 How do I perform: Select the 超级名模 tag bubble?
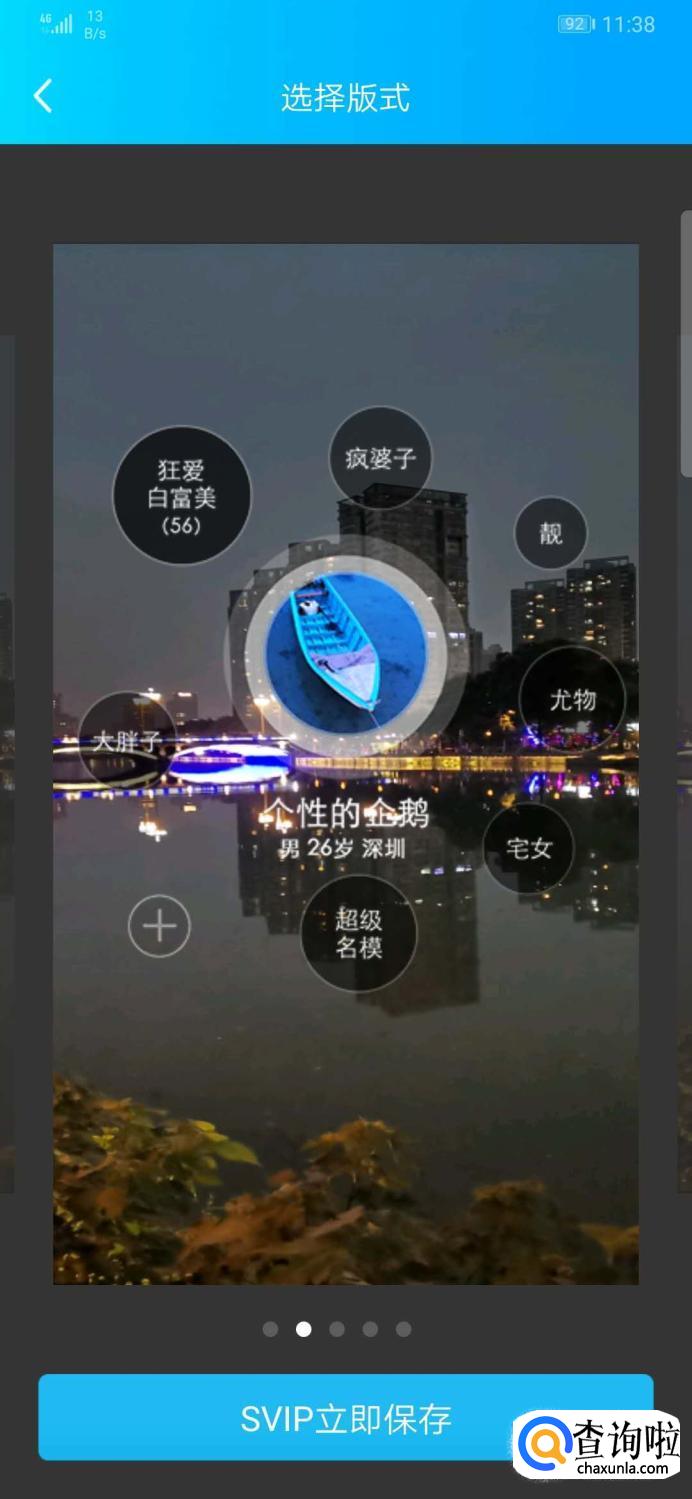(358, 933)
